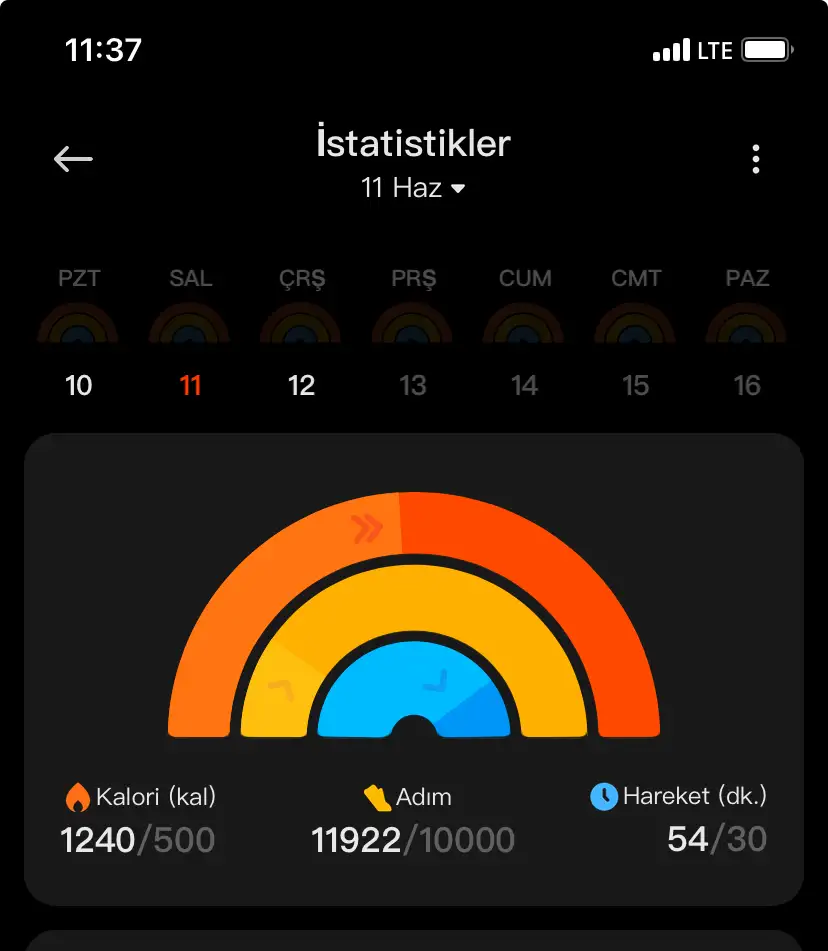Open the three-dot overflow menu
The height and width of the screenshot is (951, 828).
[x=756, y=159]
